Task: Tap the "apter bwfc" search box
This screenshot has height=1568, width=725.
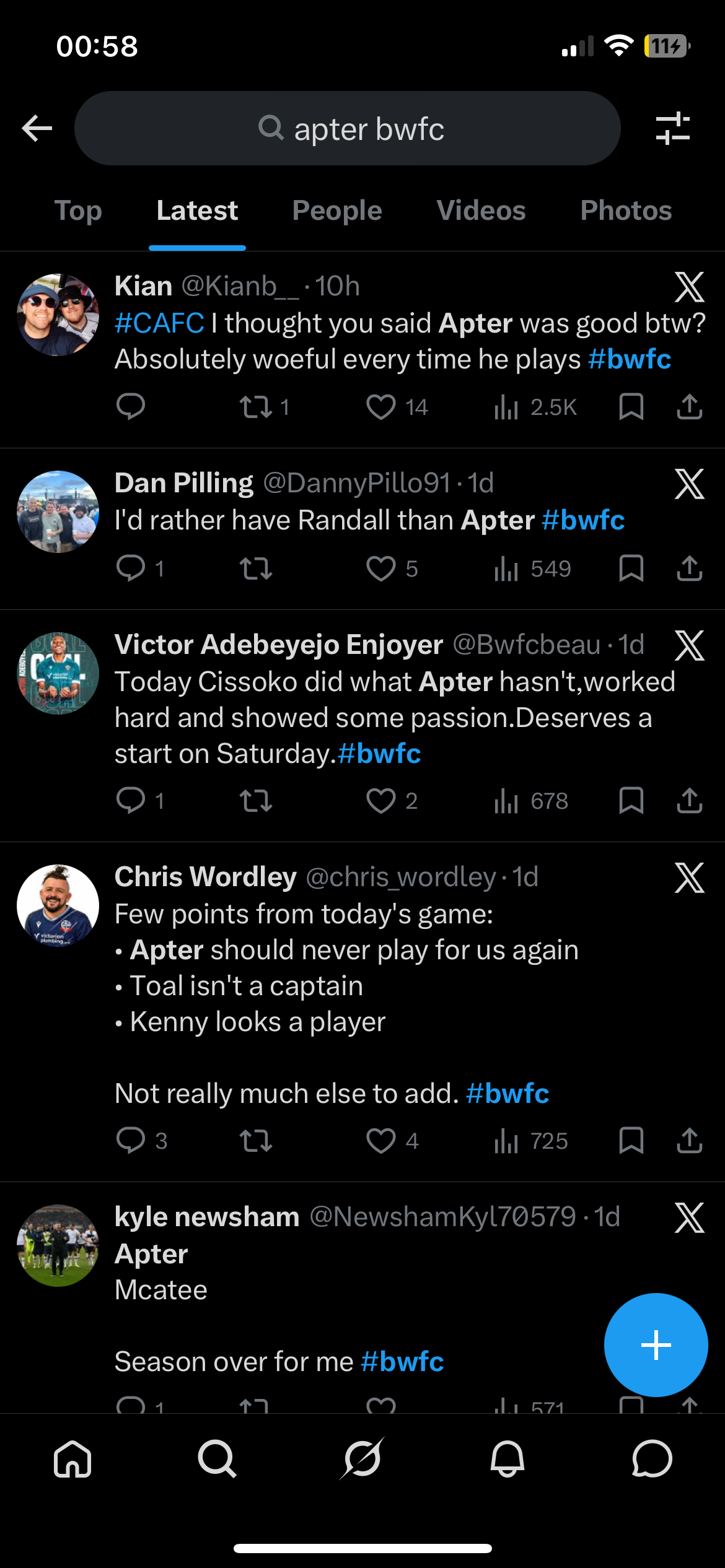Action: click(348, 129)
